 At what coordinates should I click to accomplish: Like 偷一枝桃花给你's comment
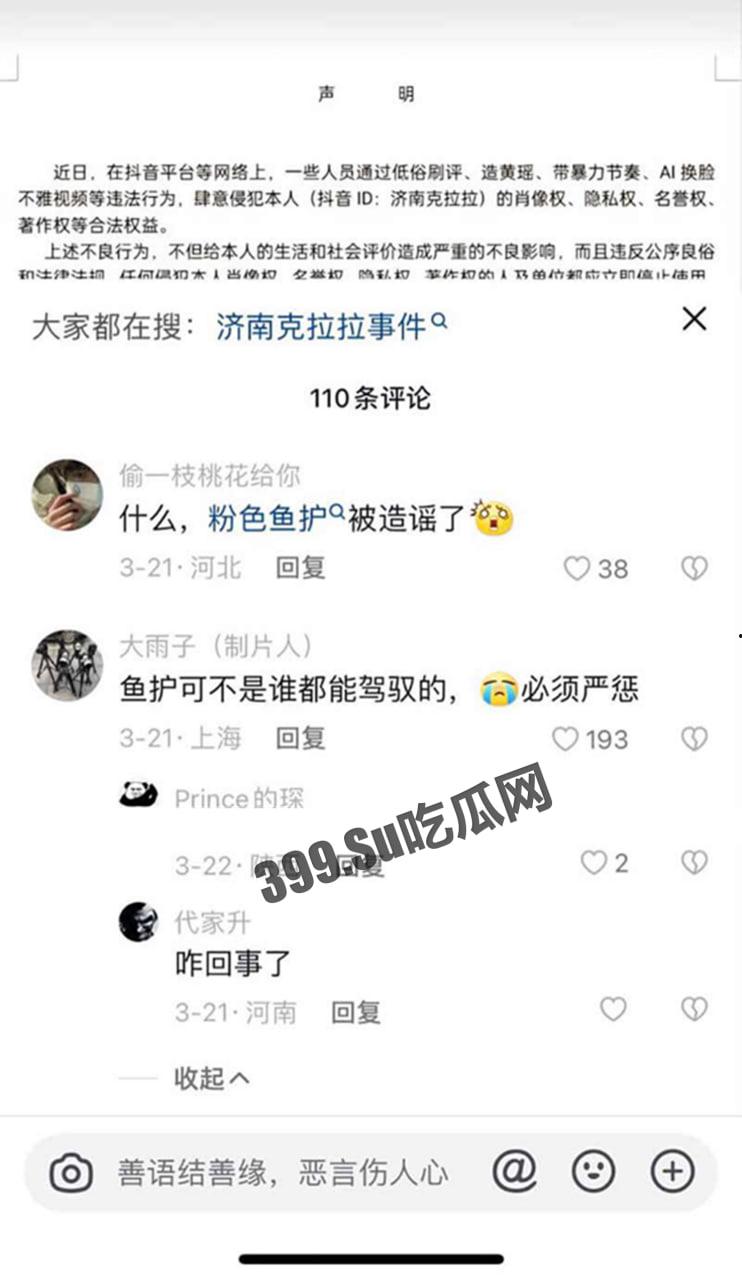tap(577, 569)
